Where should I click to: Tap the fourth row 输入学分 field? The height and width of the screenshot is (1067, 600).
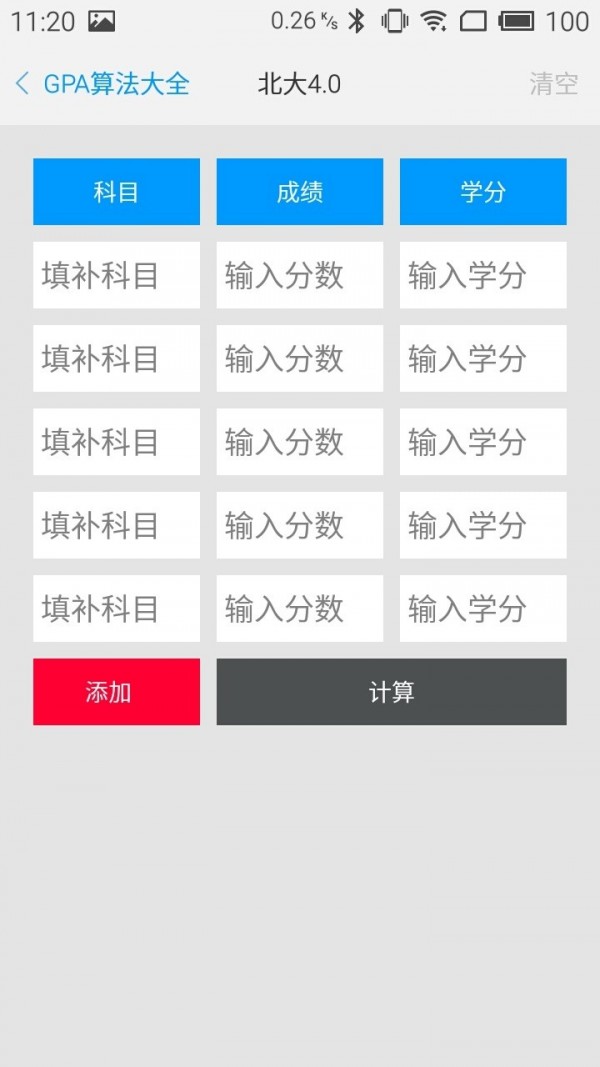click(x=483, y=525)
